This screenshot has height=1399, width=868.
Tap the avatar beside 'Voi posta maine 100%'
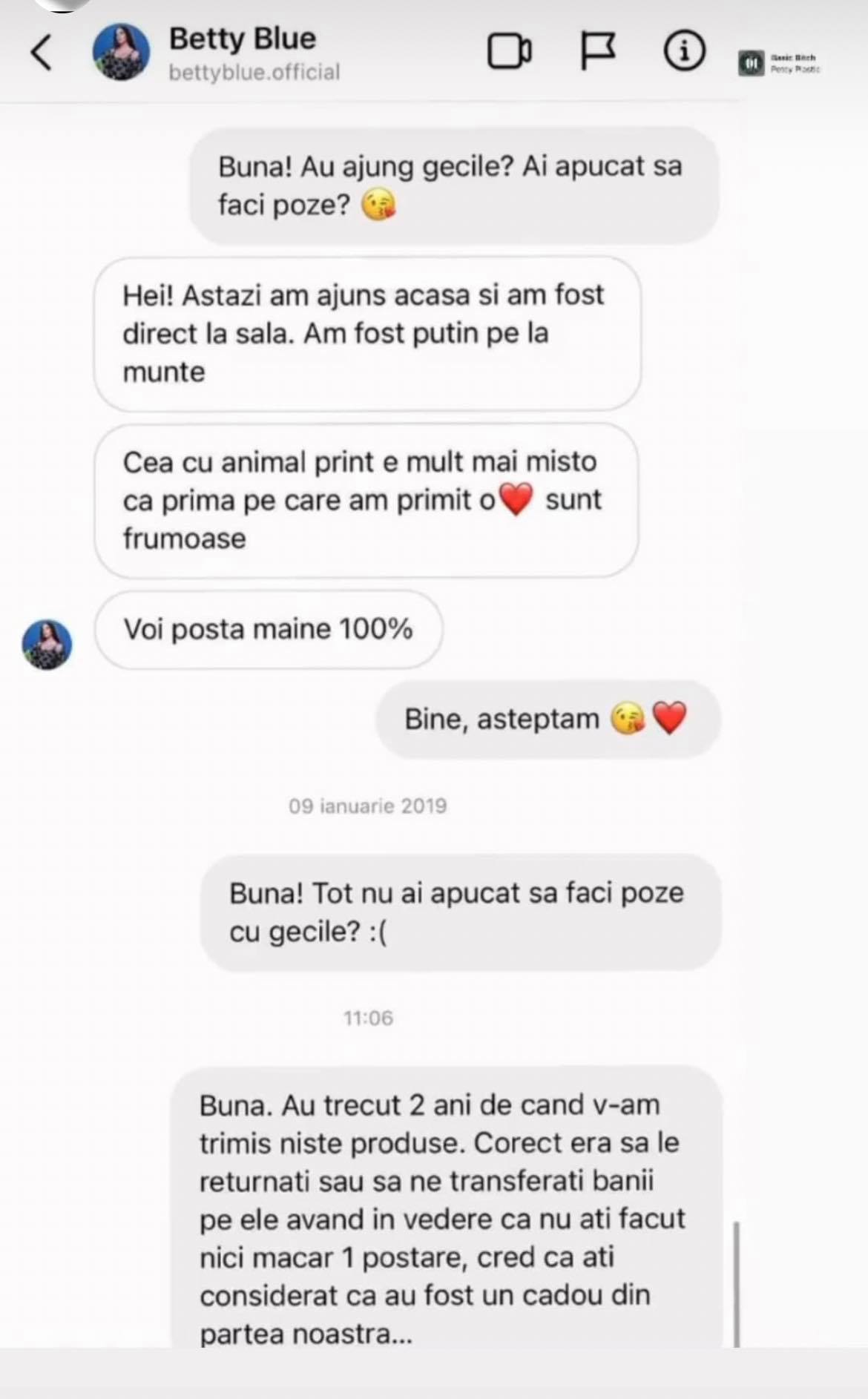(x=47, y=644)
